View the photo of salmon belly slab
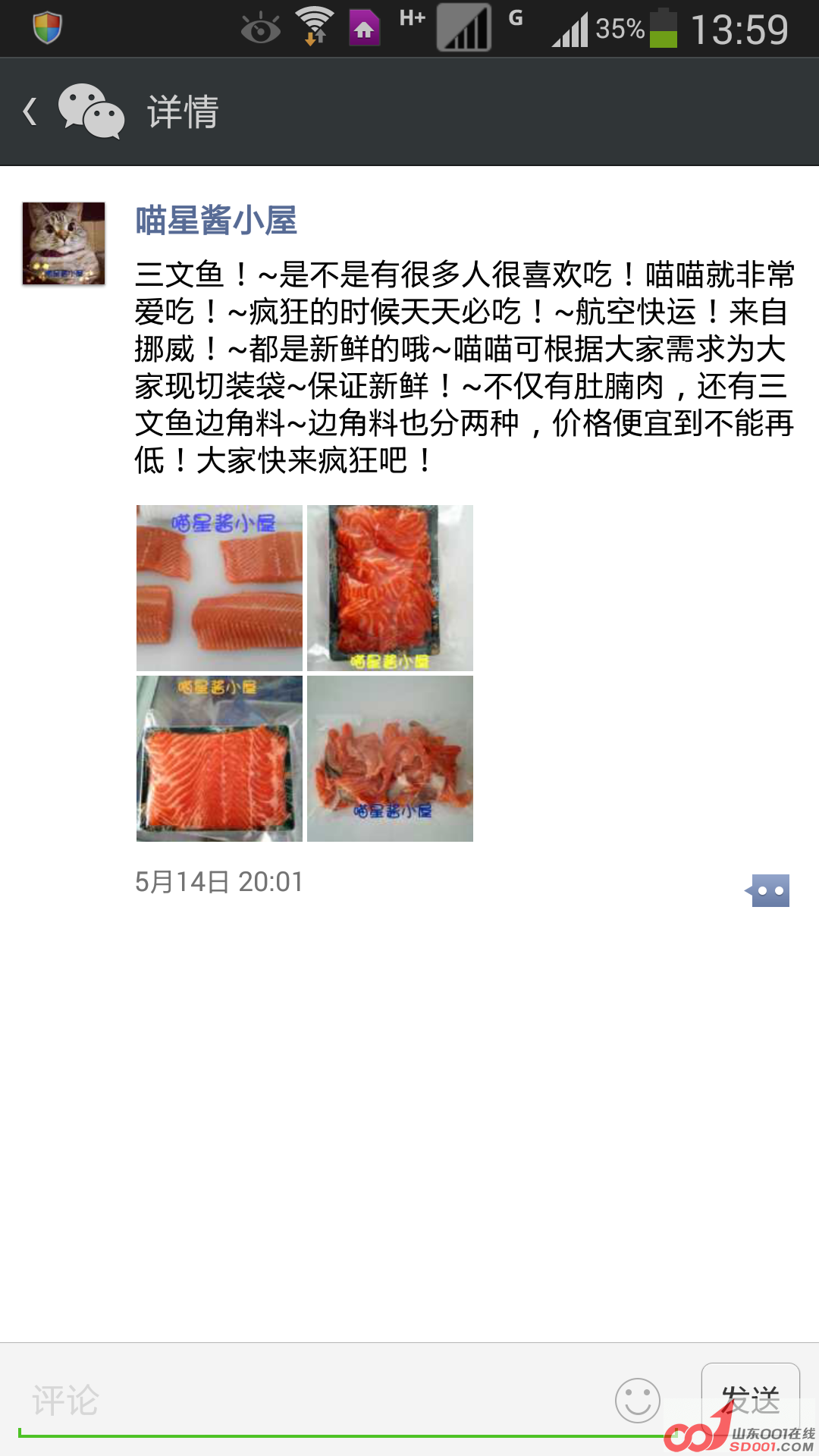The image size is (819, 1456). point(219,758)
